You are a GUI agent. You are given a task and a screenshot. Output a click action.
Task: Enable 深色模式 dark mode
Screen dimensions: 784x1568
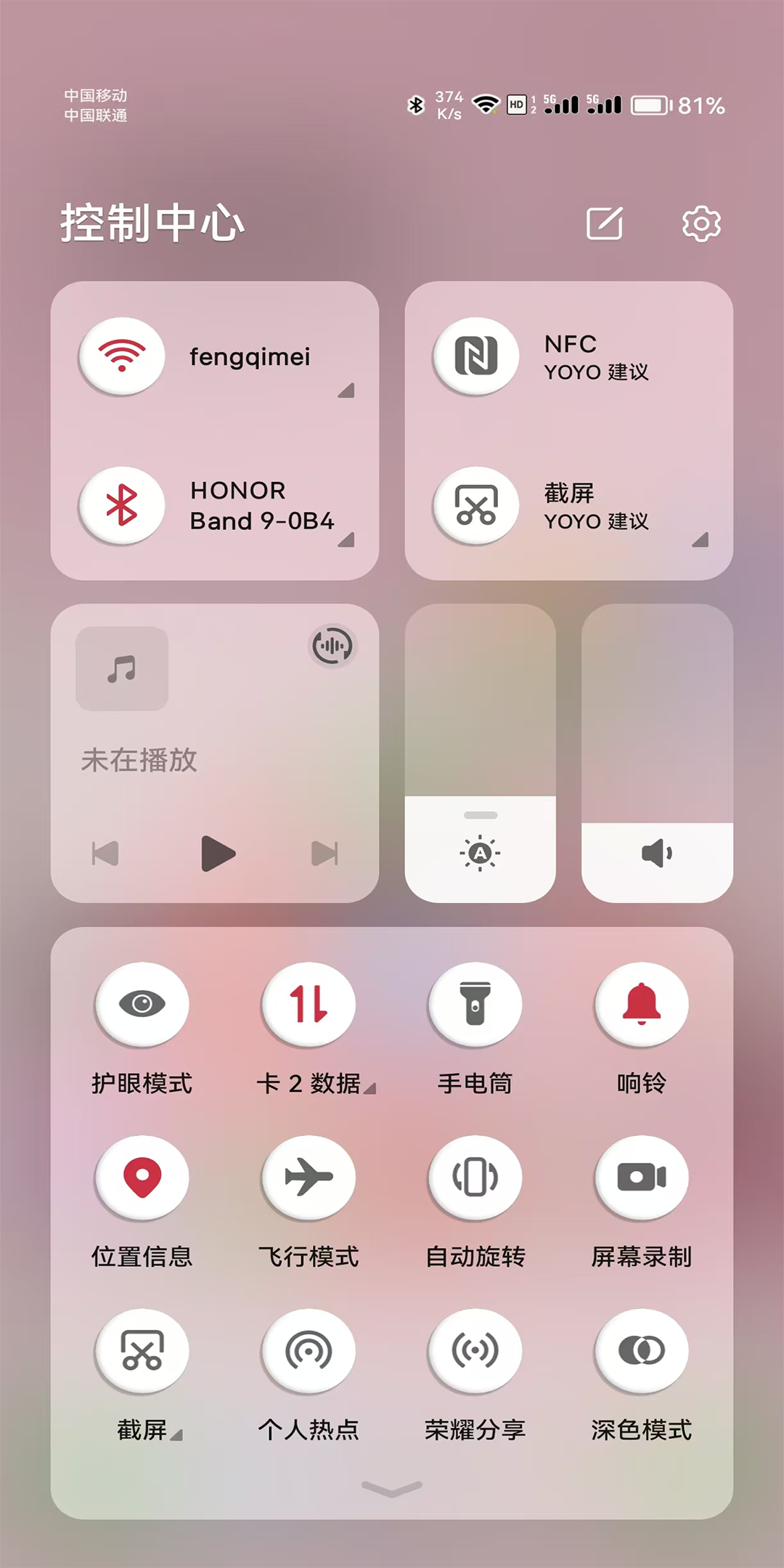[x=642, y=1350]
